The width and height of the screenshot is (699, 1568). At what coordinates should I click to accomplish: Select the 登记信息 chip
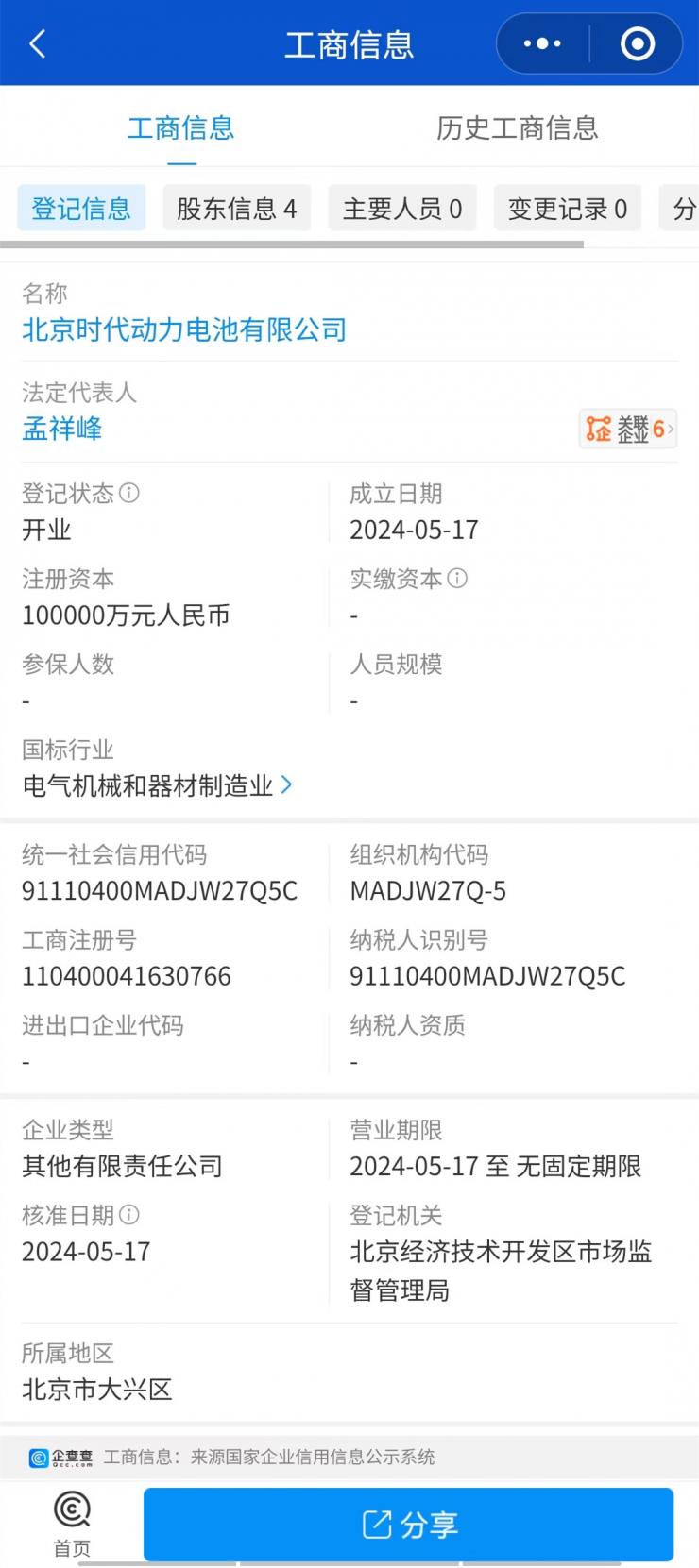pyautogui.click(x=81, y=209)
